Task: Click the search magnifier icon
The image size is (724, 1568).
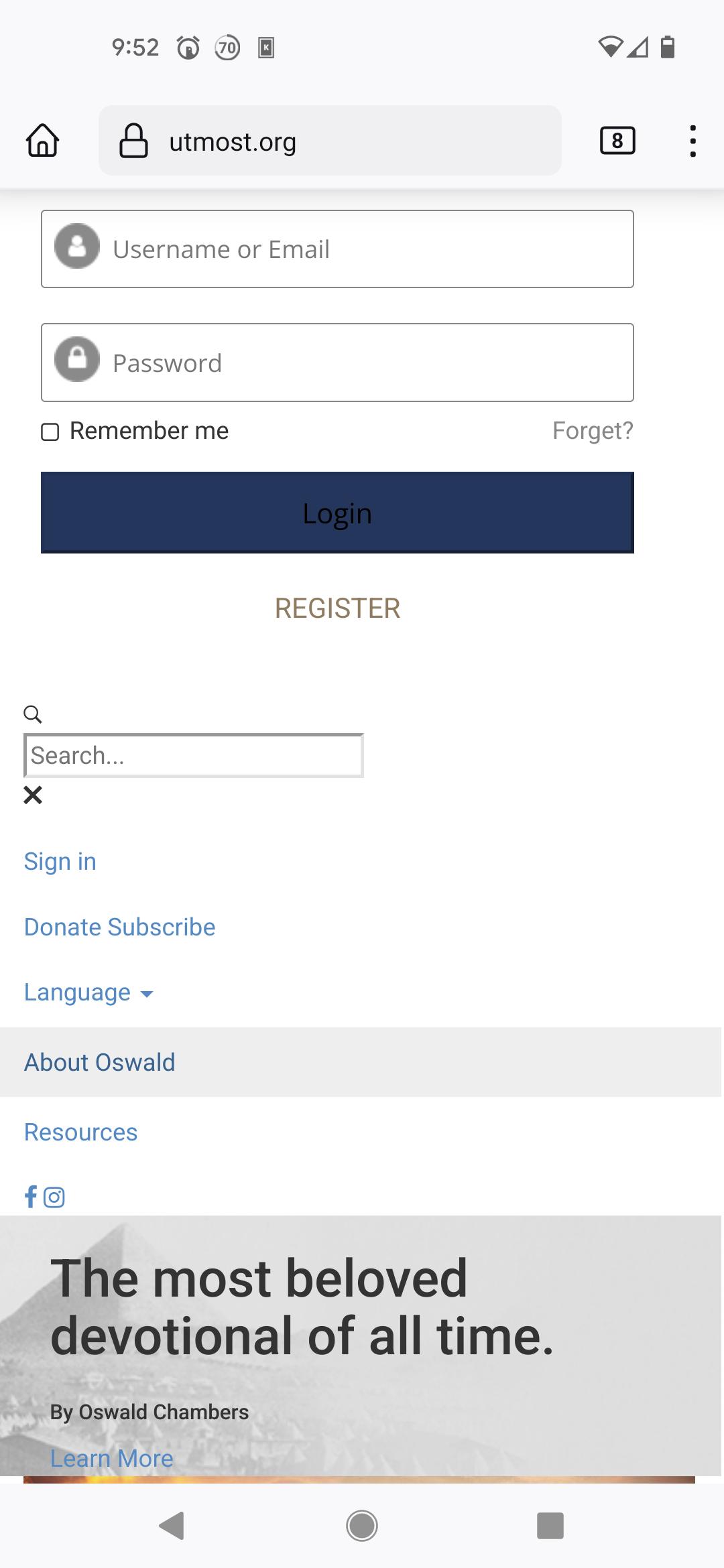Action: click(32, 714)
